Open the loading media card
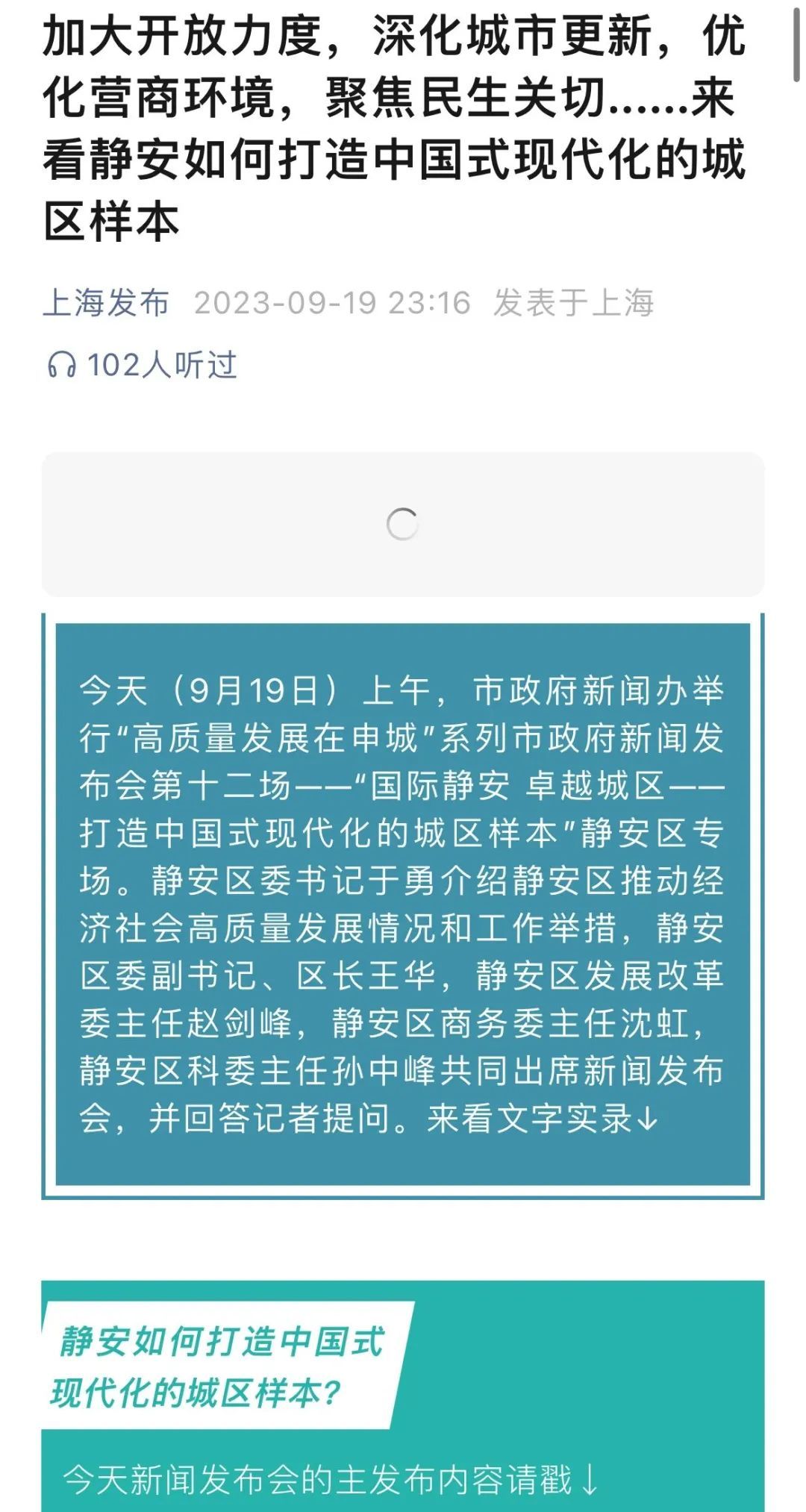The image size is (806, 1512). tap(403, 524)
